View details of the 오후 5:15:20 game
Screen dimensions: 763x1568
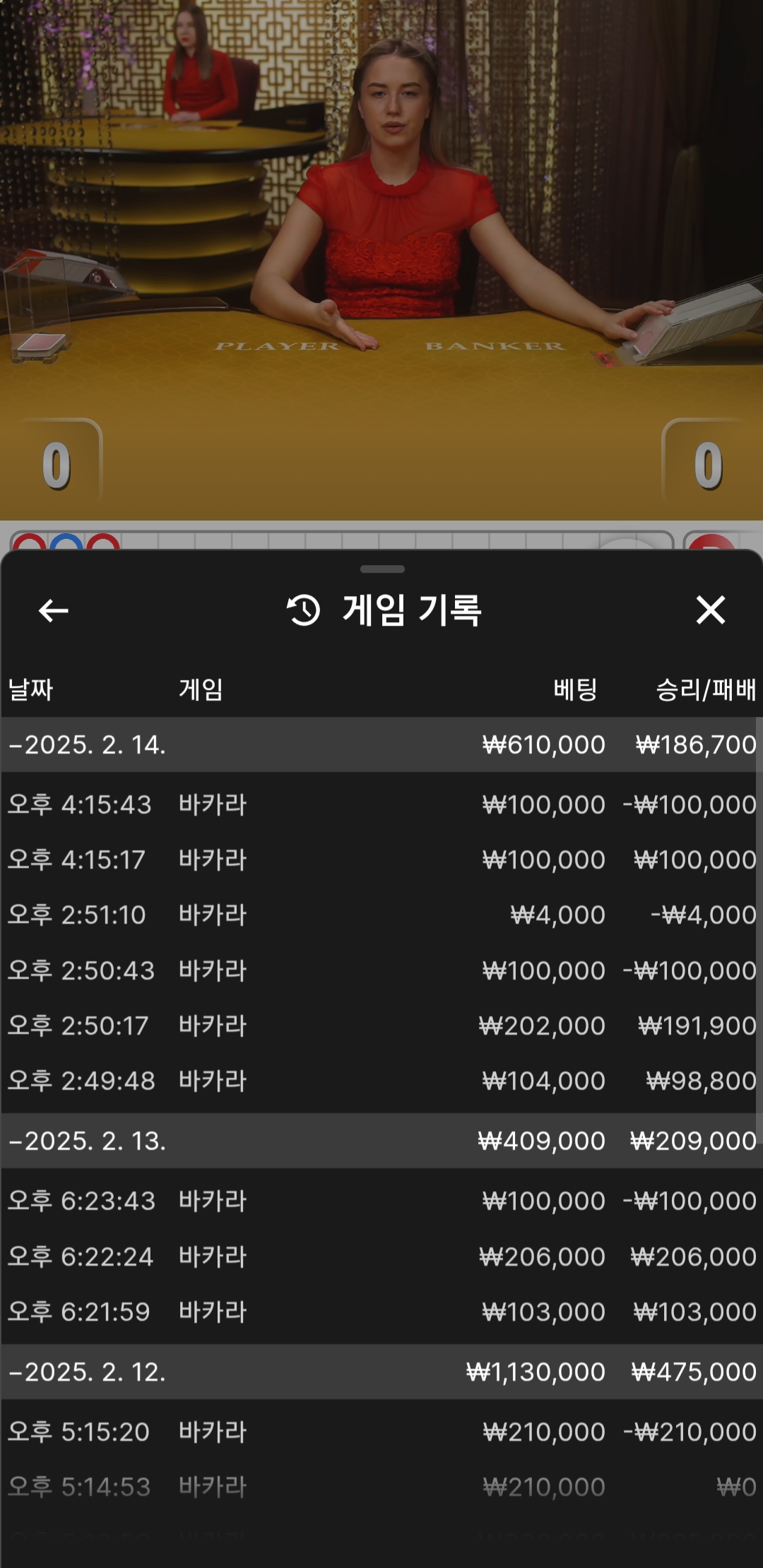pyautogui.click(x=381, y=1432)
